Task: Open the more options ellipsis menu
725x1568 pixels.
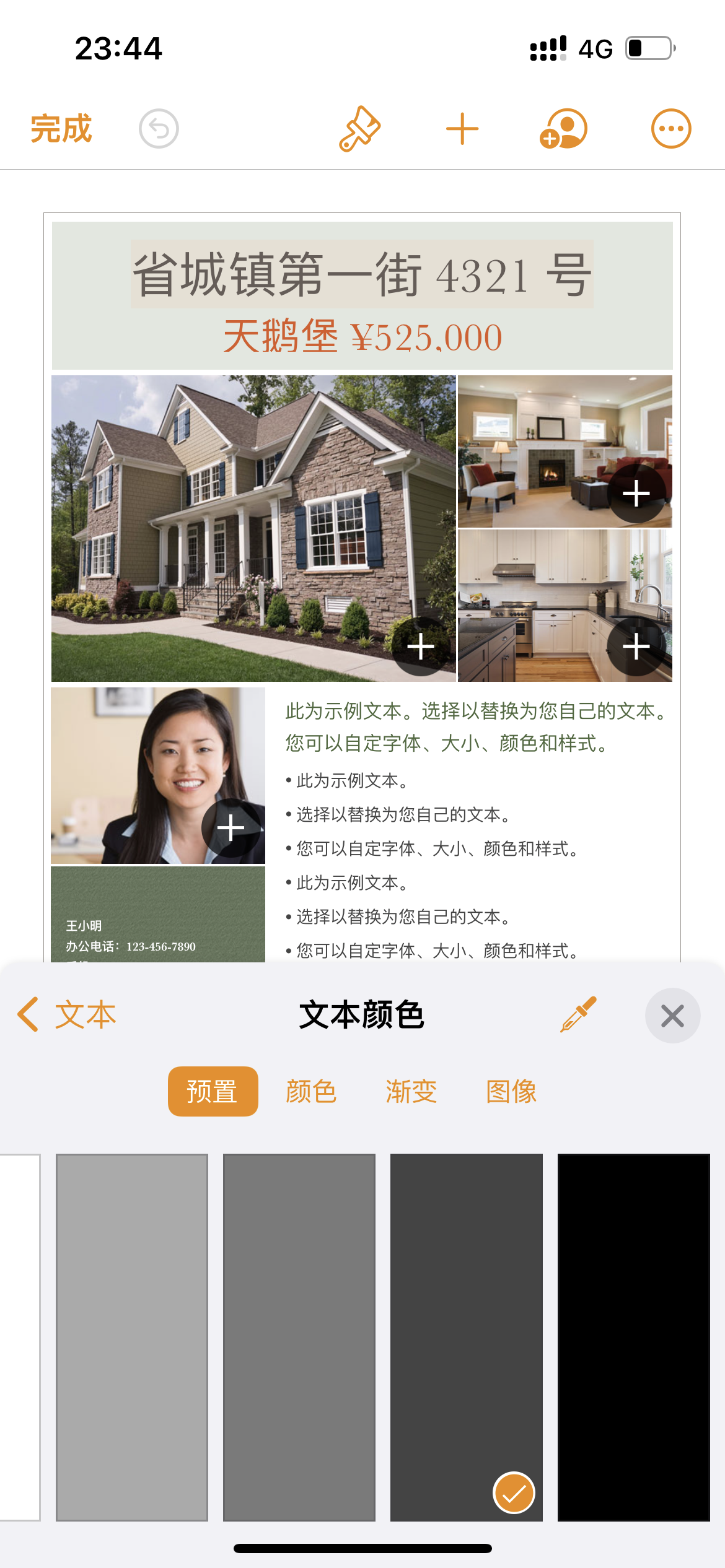Action: [670, 129]
